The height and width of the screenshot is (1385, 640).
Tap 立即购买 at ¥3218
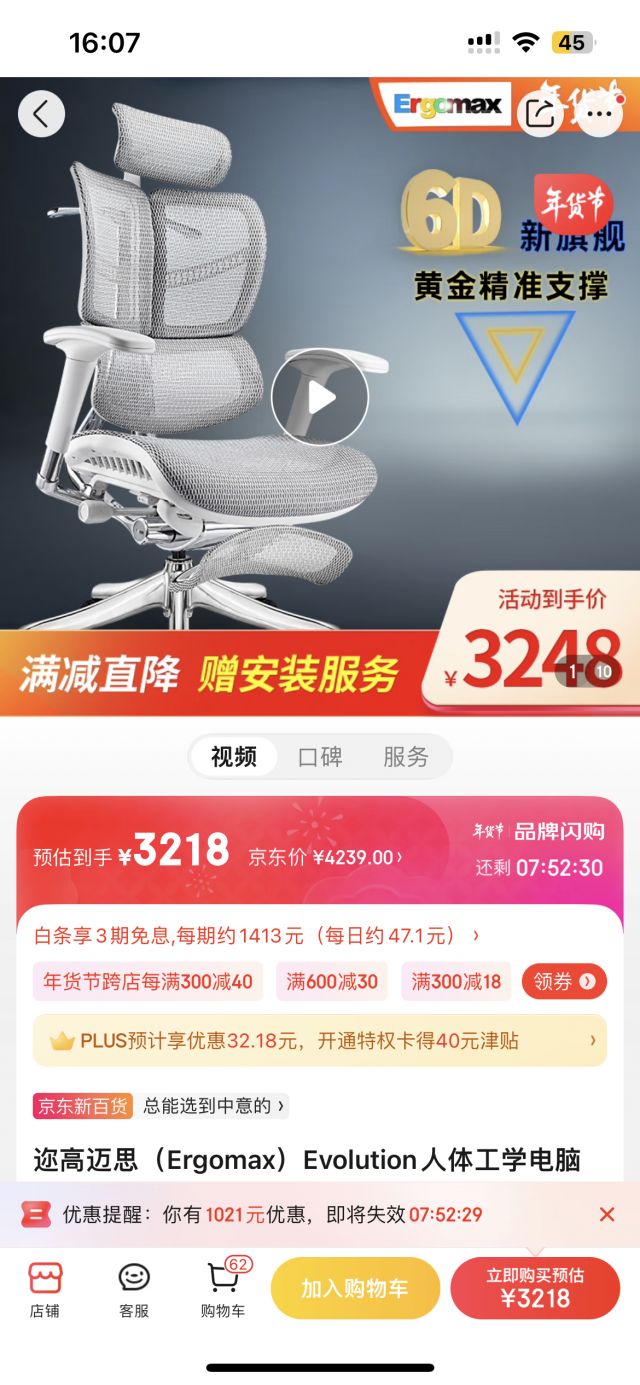coord(535,1288)
